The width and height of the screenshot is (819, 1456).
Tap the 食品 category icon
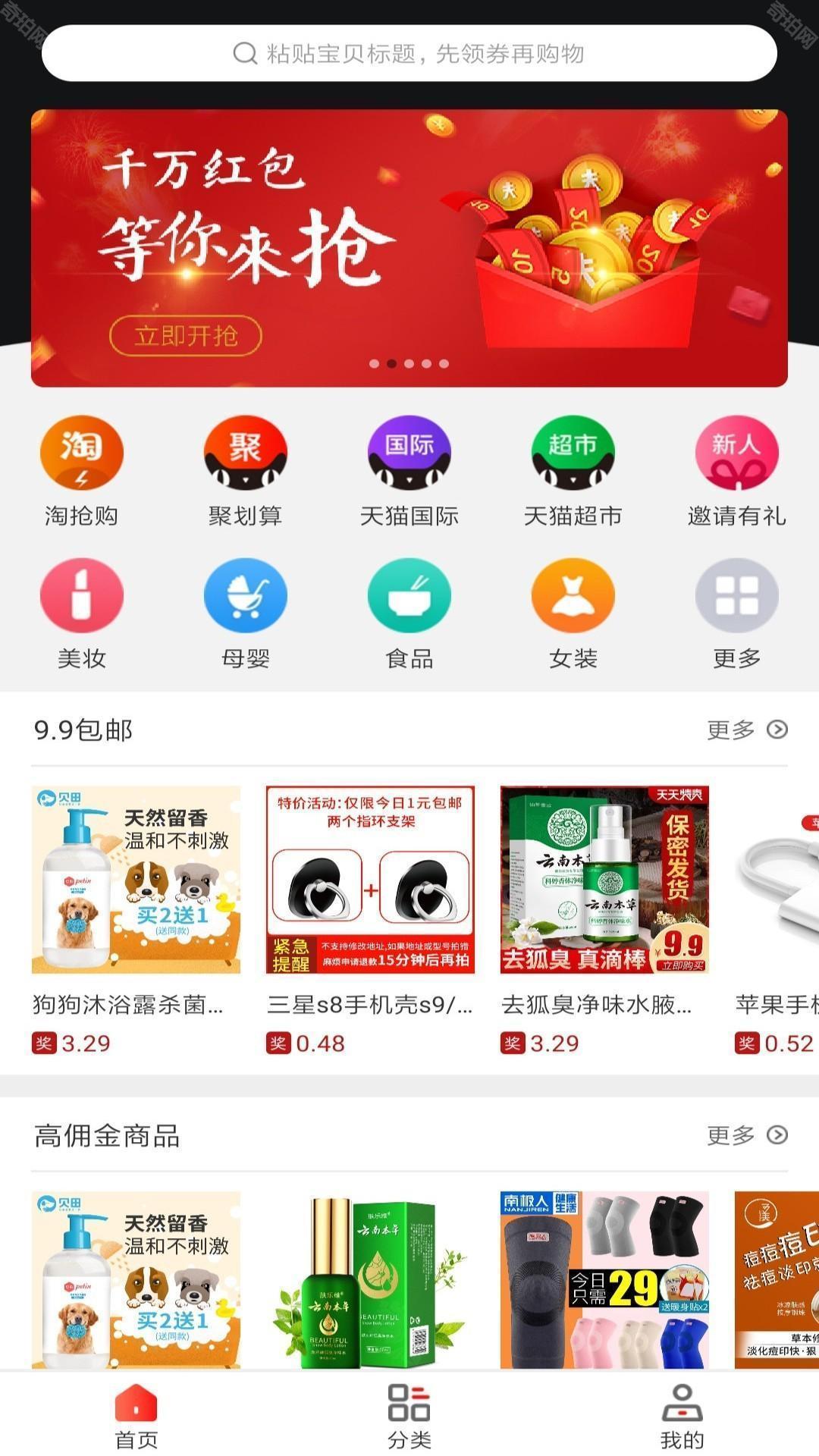tap(409, 596)
